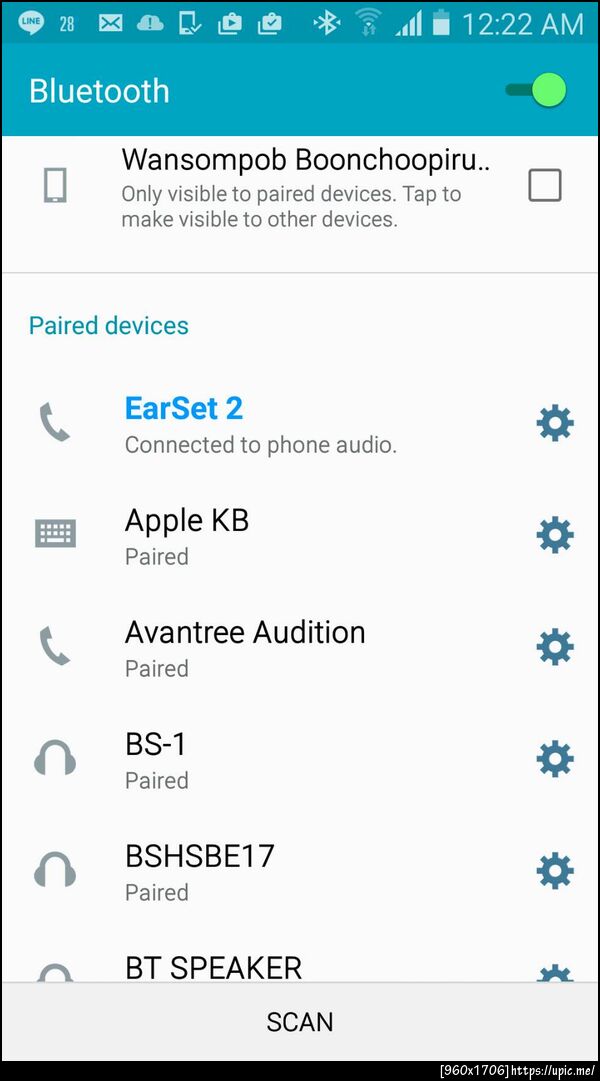Scan for nearby Bluetooth devices
Image resolution: width=600 pixels, height=1081 pixels.
tap(300, 1022)
